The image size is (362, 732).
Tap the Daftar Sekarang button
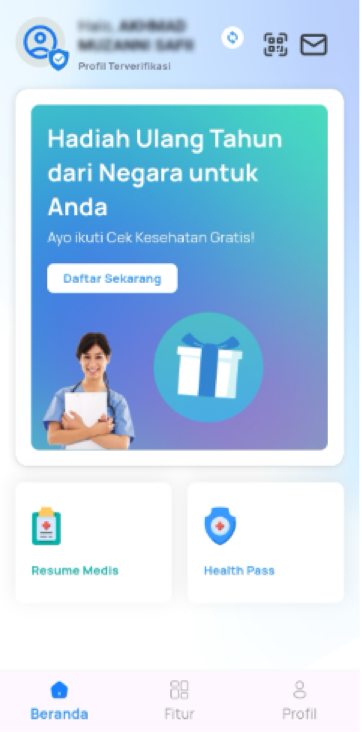[112, 278]
